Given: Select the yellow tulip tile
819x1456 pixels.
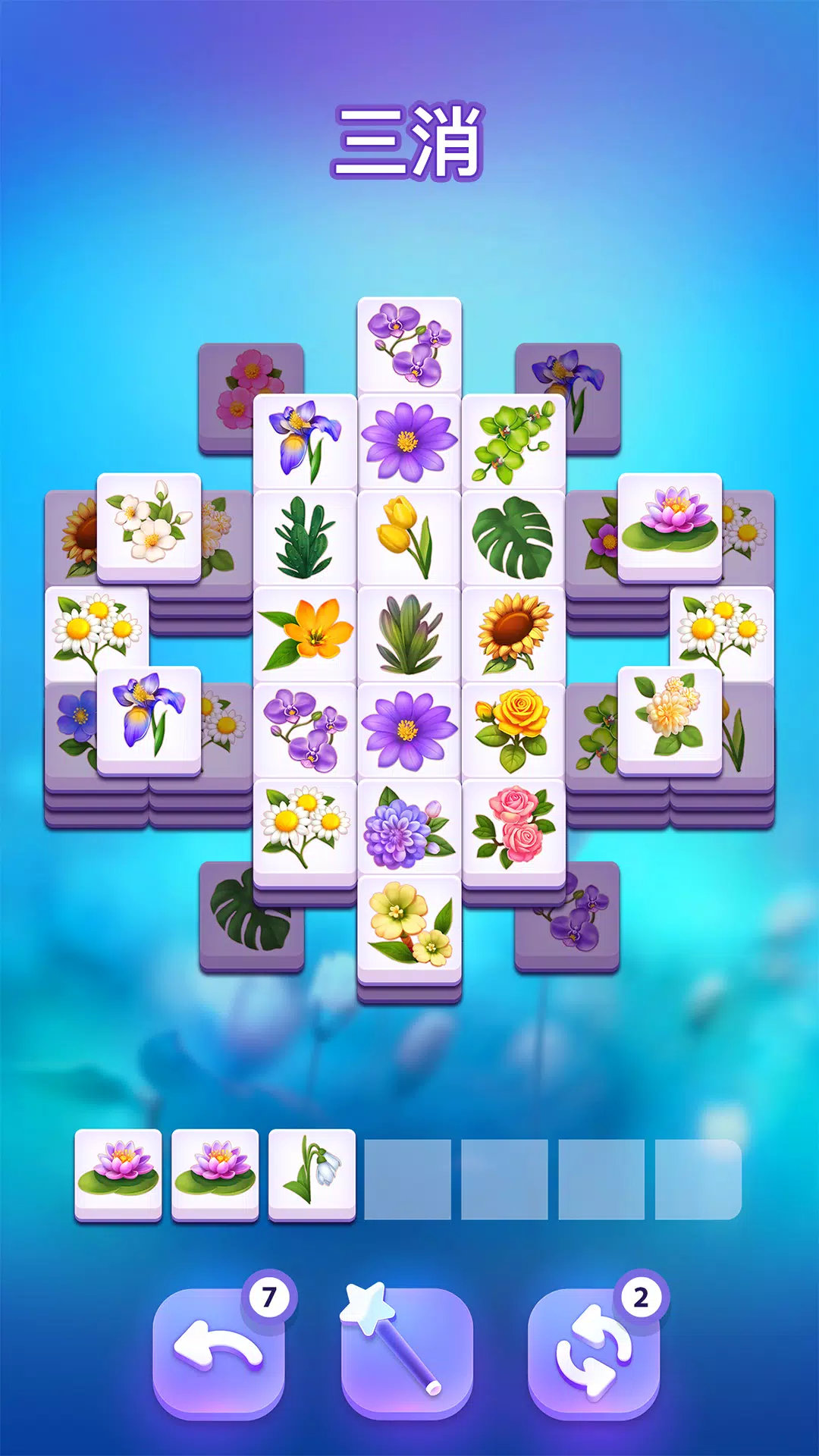Looking at the screenshot, I should click(x=409, y=537).
